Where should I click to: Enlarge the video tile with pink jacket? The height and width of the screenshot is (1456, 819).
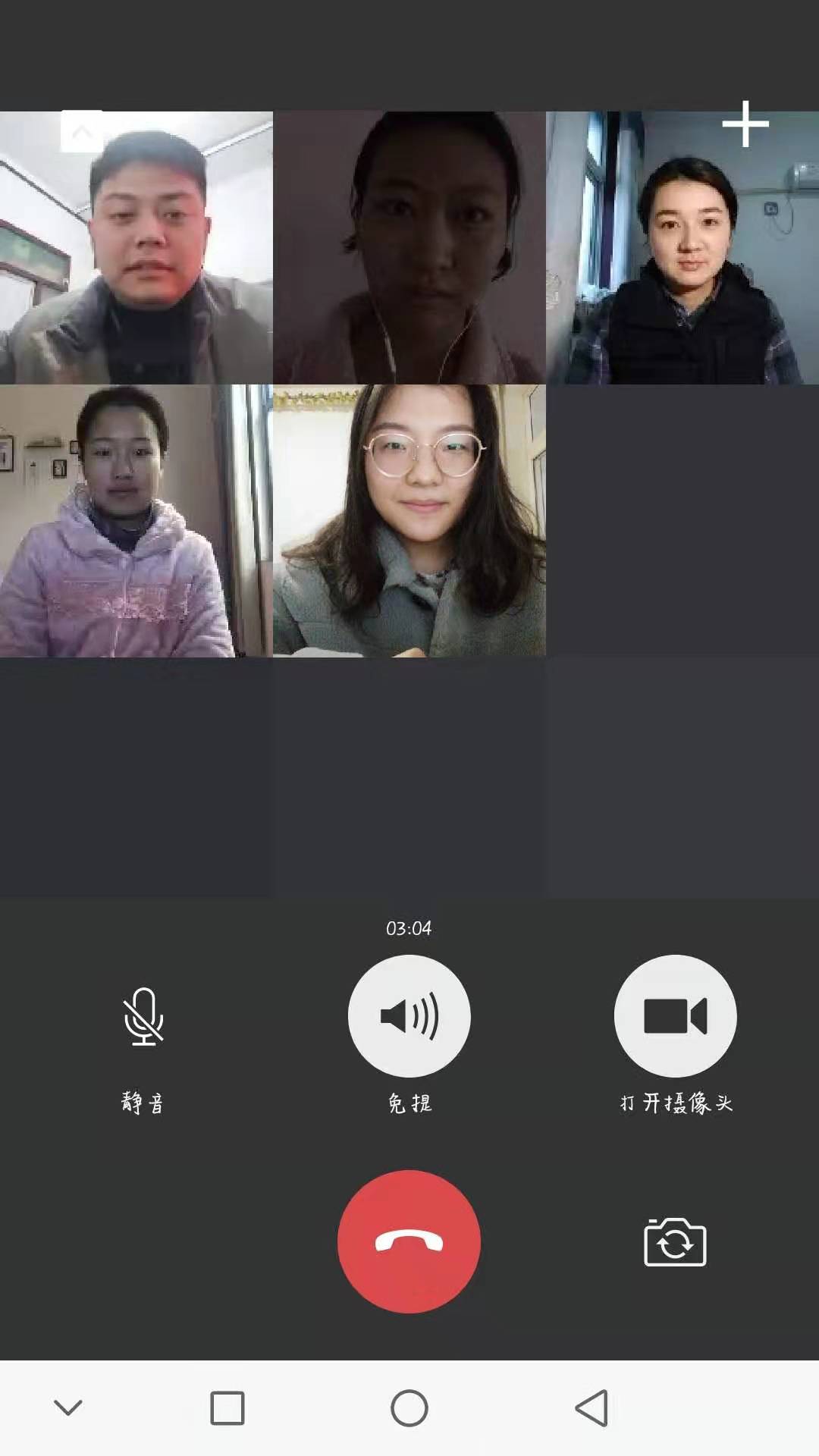click(x=136, y=520)
